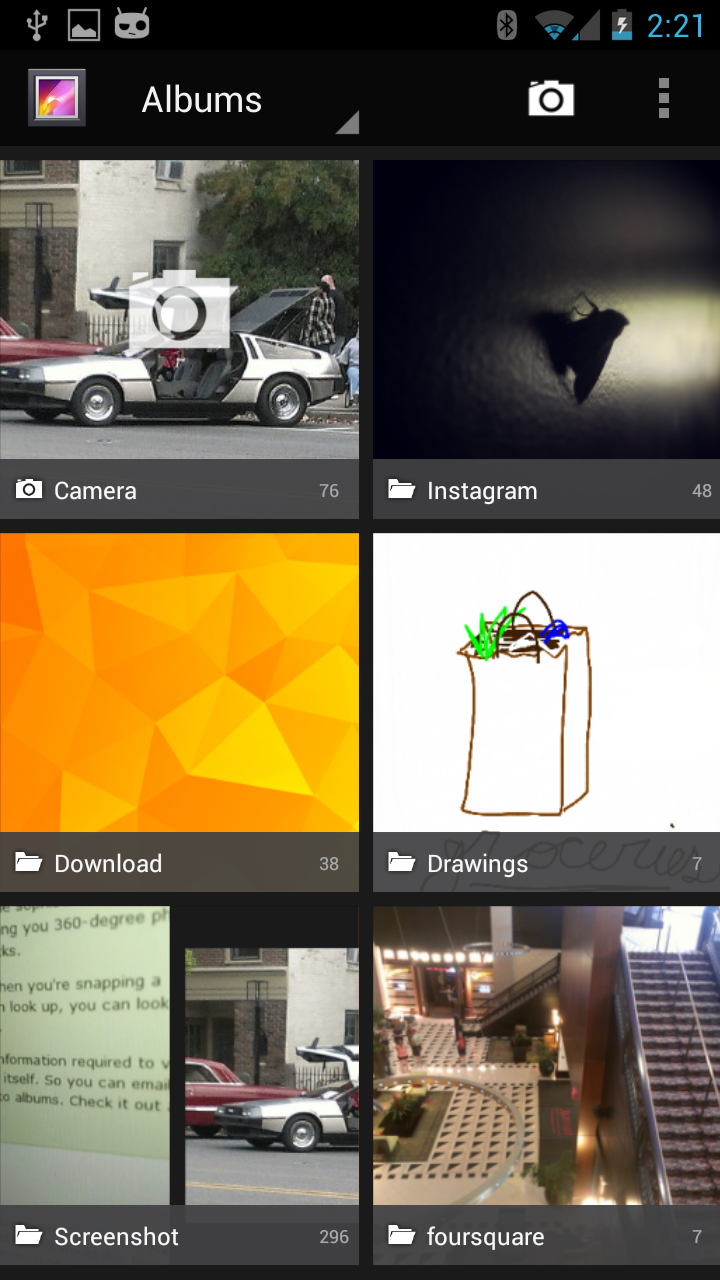Viewport: 720px width, 1280px height.
Task: Open the Camera album
Action: (179, 339)
